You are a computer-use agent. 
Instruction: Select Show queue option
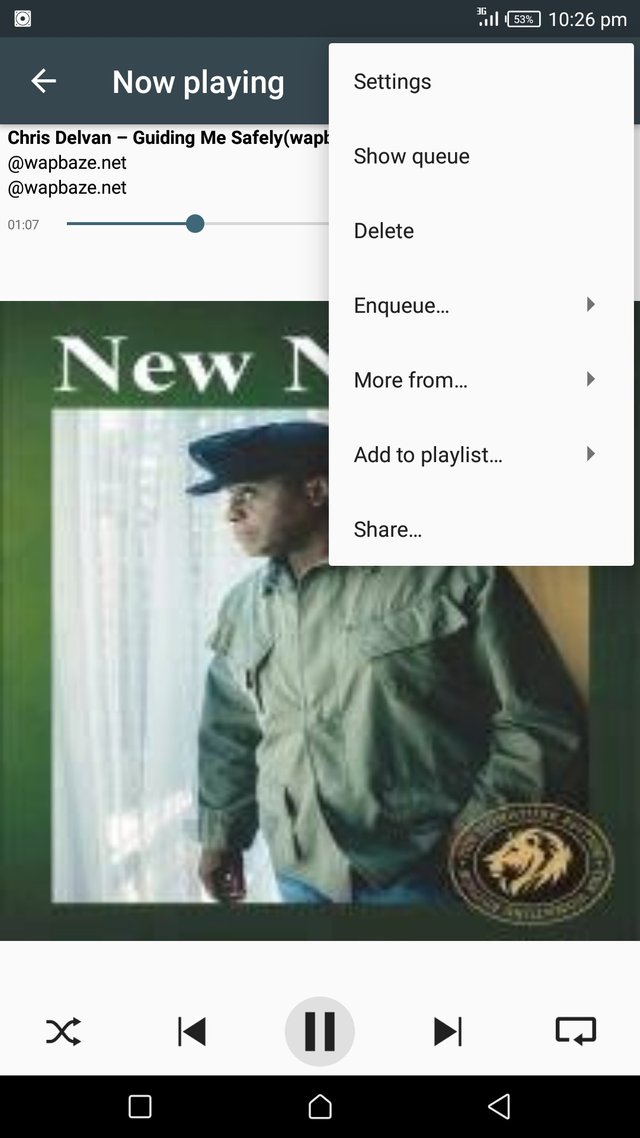[411, 156]
